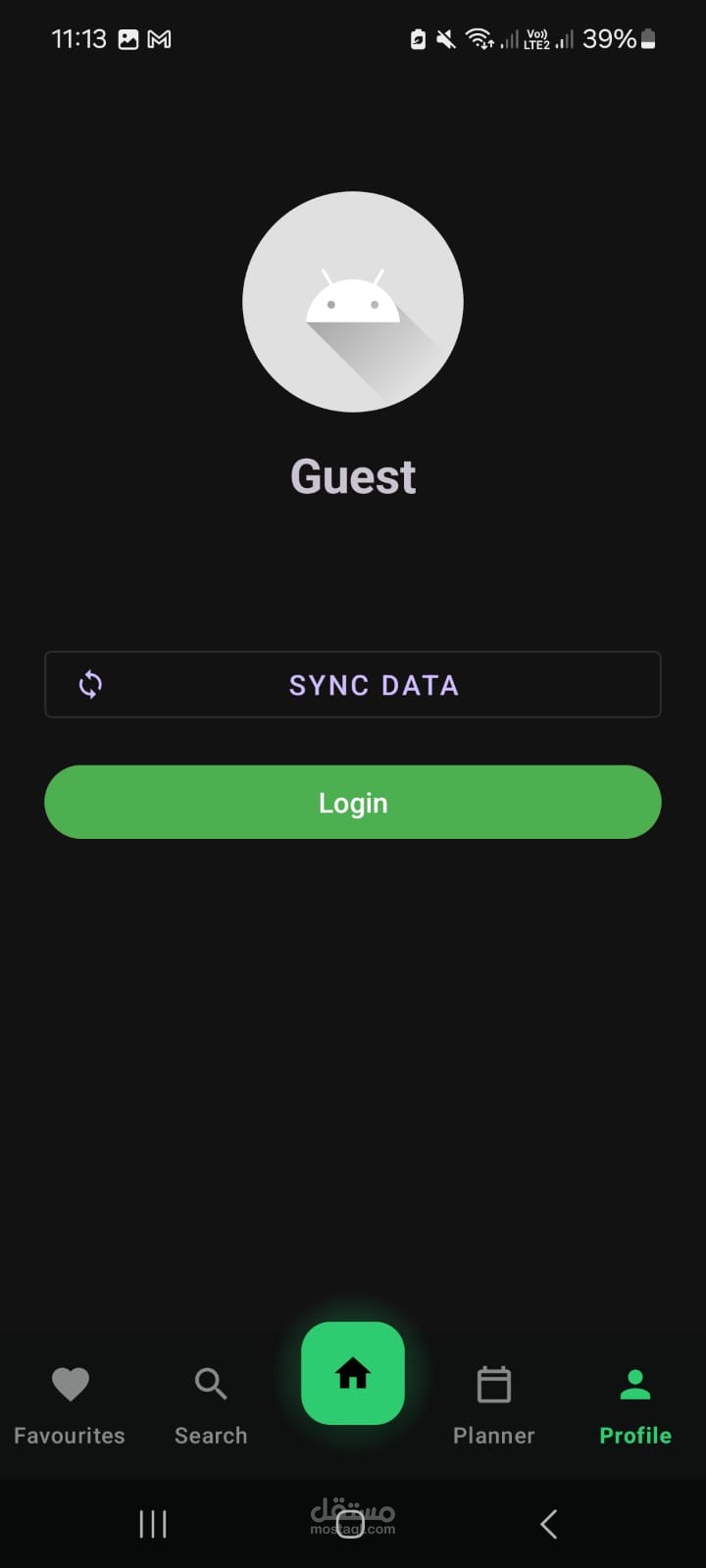Open the recent apps view
706x1568 pixels.
click(153, 1524)
